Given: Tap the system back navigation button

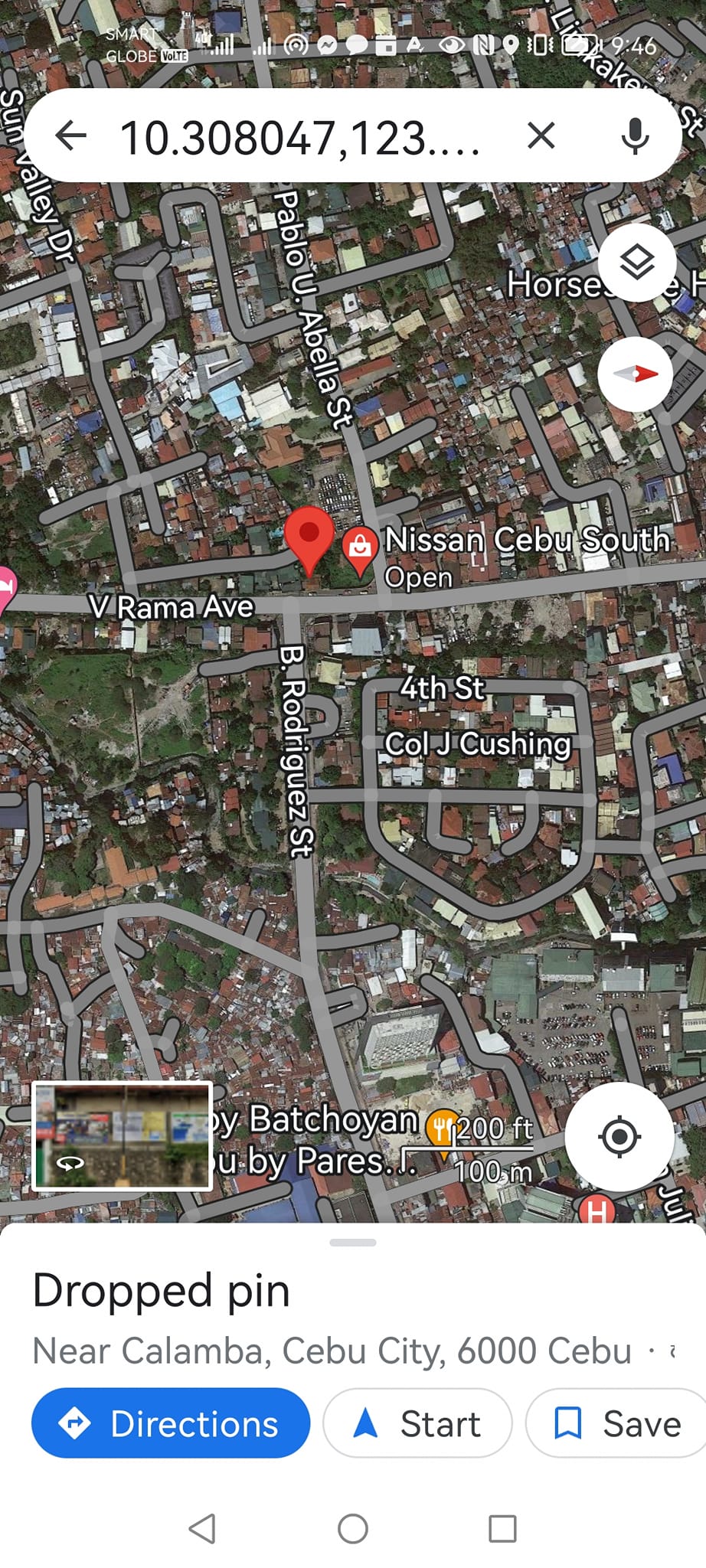Looking at the screenshot, I should (x=202, y=1529).
